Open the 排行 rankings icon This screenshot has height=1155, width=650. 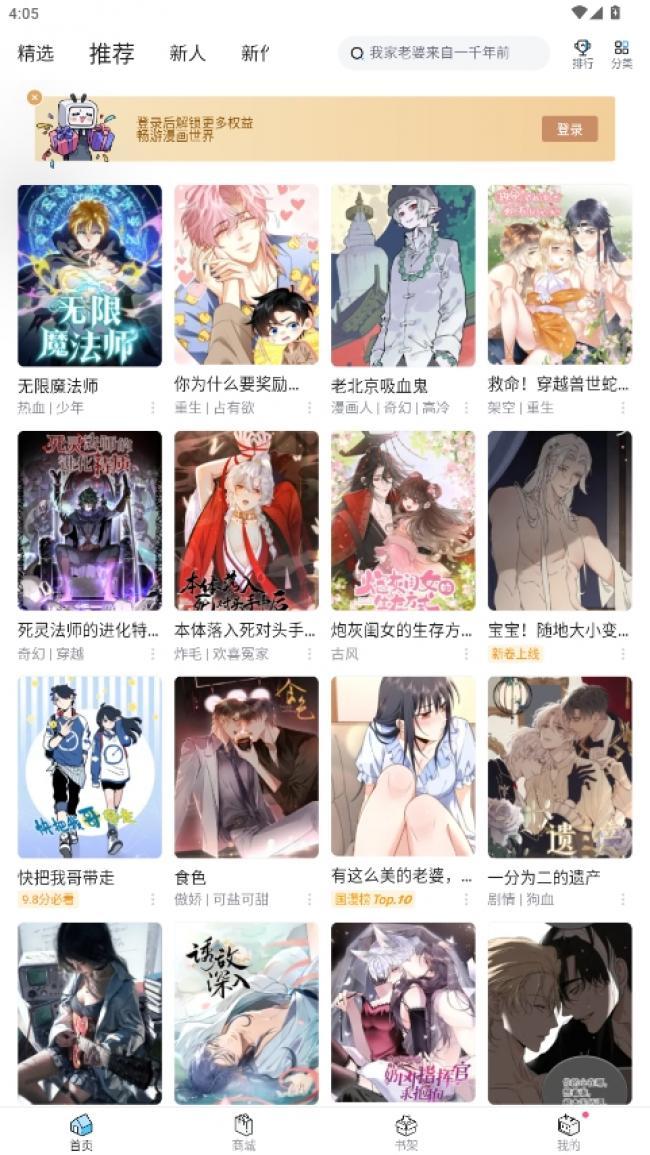(x=582, y=54)
